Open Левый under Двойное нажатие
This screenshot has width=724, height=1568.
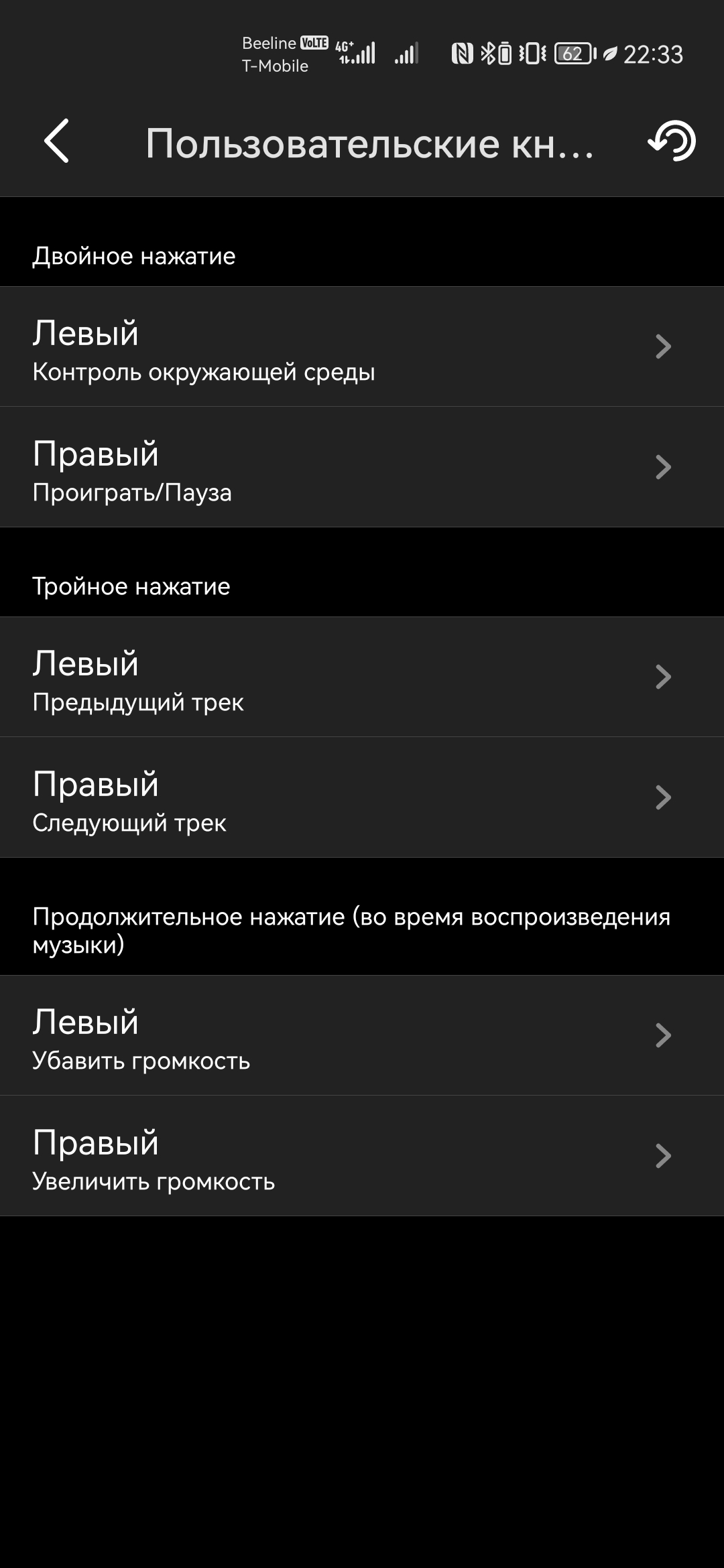(362, 346)
